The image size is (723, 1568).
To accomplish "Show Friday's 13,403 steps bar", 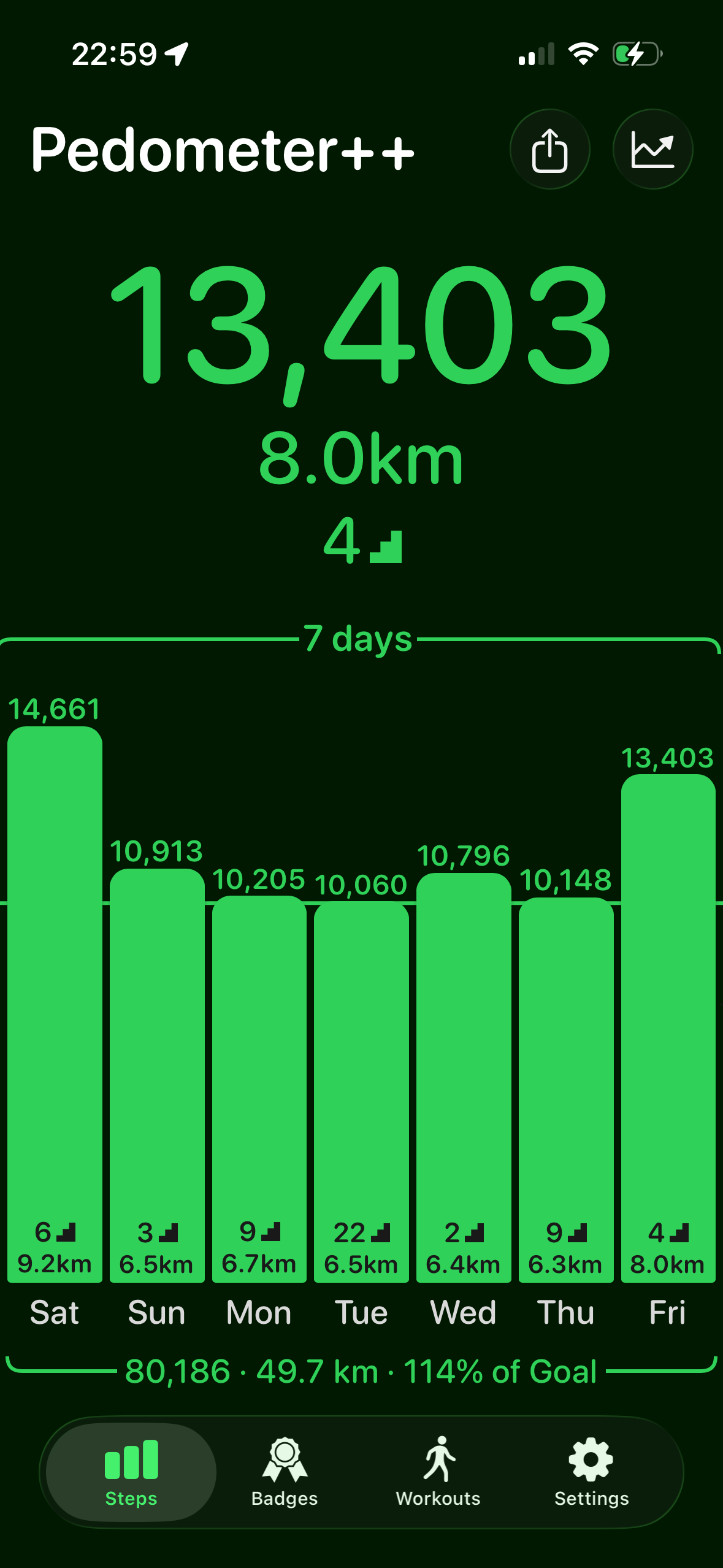I will (668, 1031).
